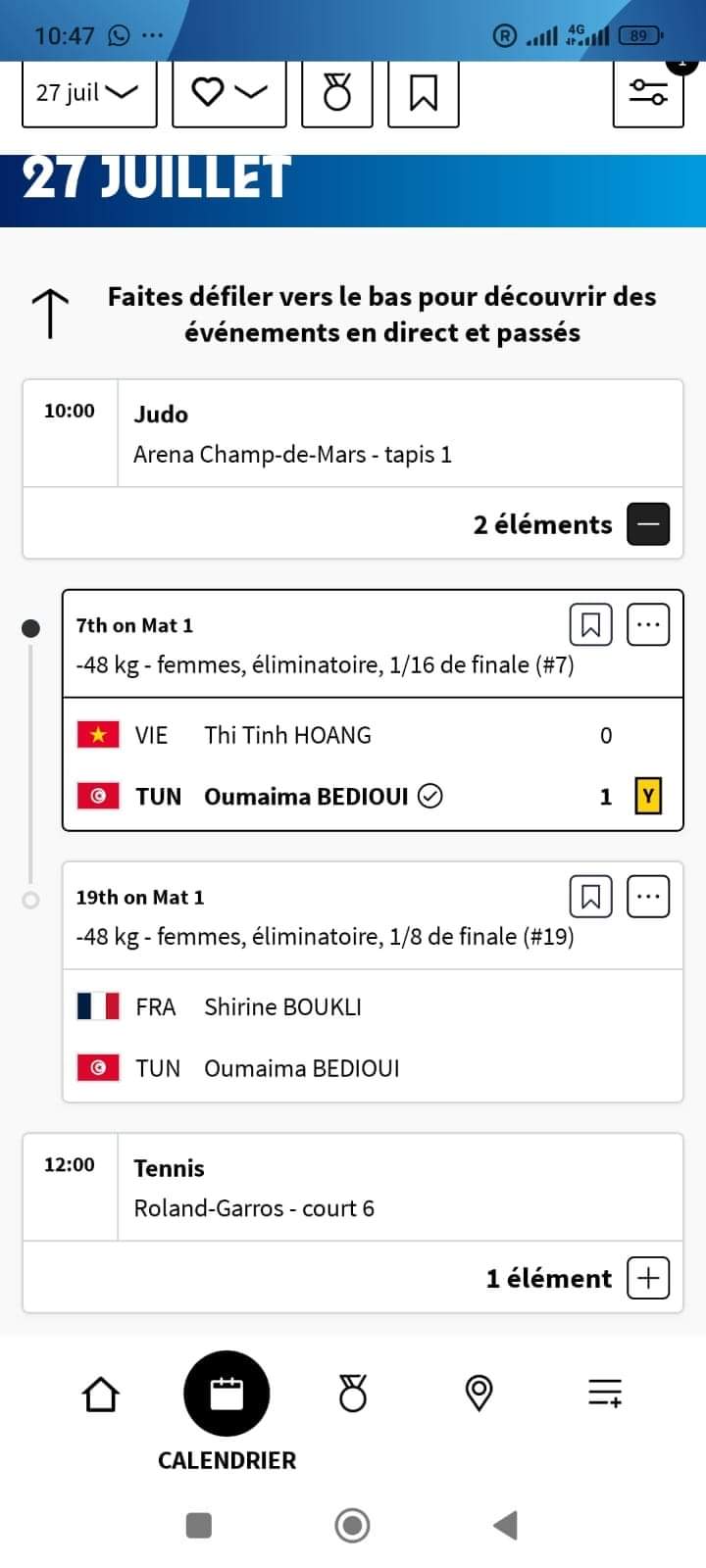Open the location pin tab
Viewport: 706px width, 1568px height.
point(479,1393)
